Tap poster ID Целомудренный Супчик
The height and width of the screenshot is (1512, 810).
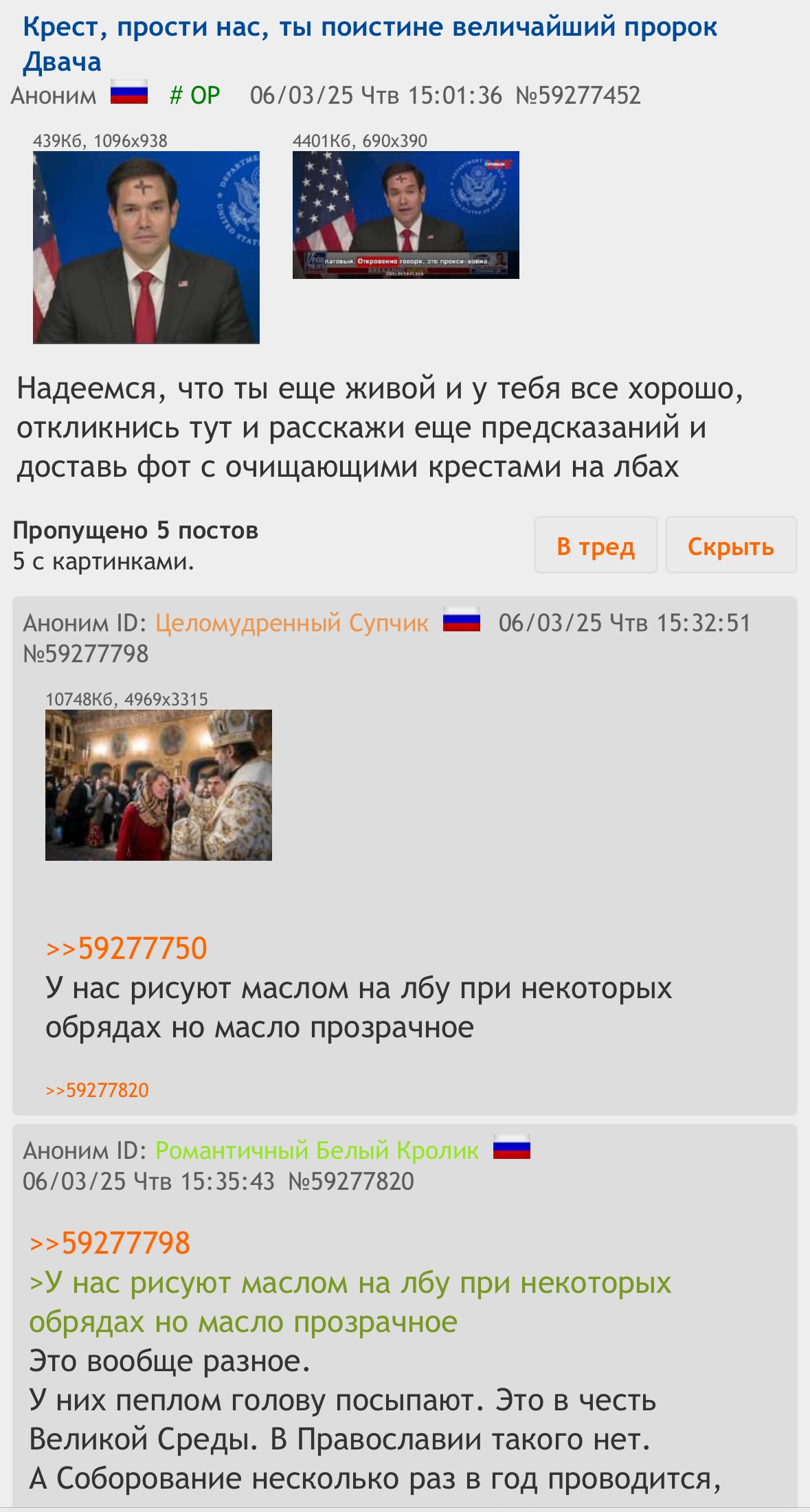click(x=292, y=623)
